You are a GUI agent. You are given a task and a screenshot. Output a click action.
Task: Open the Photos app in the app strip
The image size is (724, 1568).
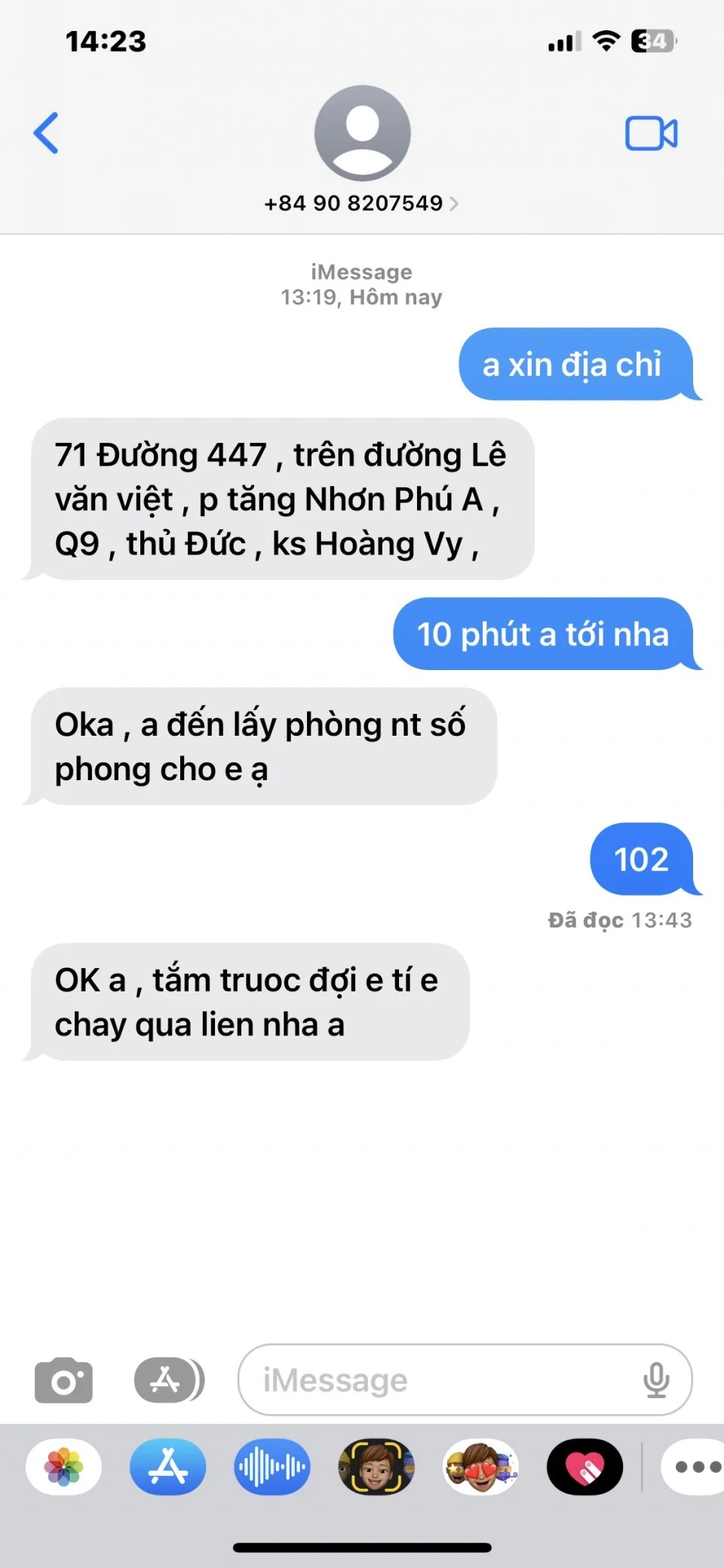click(64, 1467)
